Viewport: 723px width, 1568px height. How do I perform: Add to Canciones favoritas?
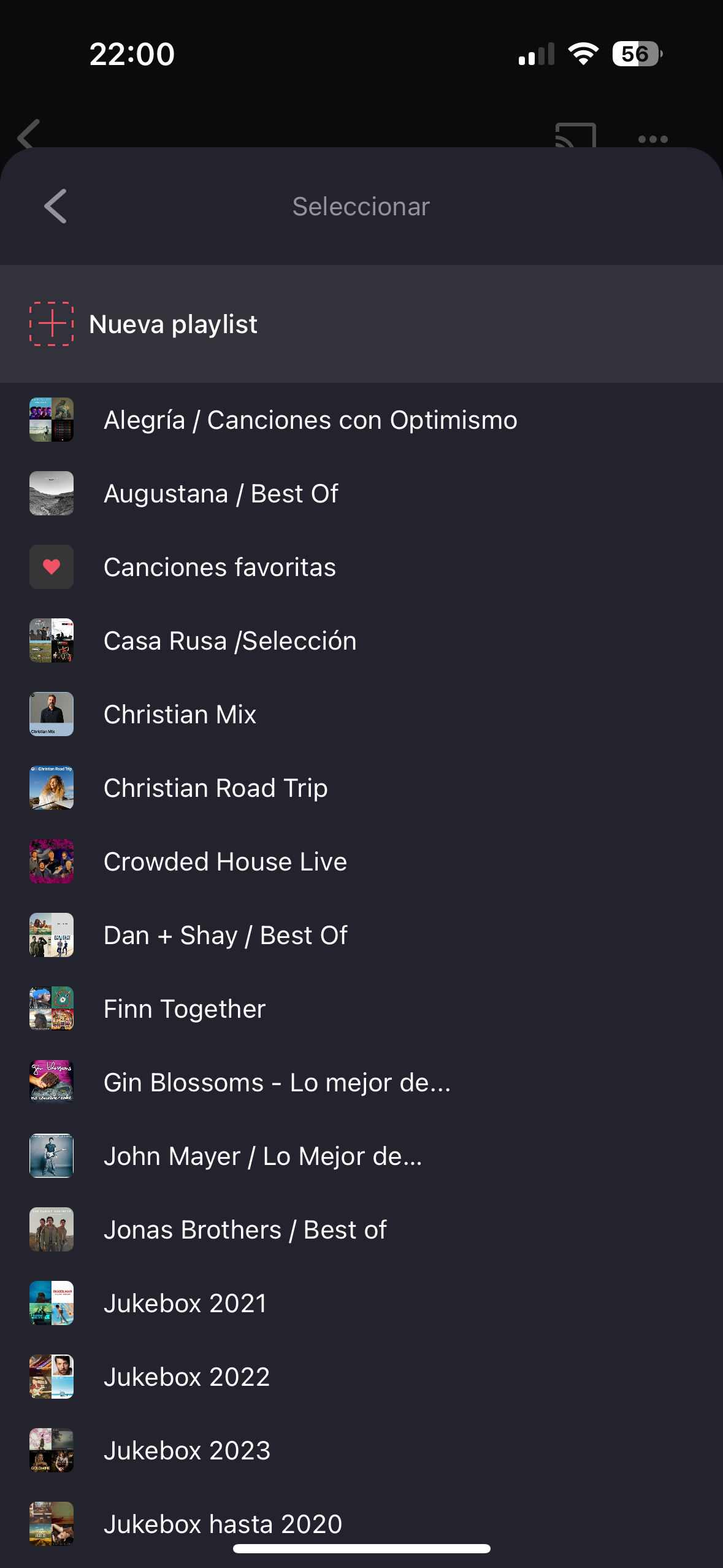click(361, 567)
